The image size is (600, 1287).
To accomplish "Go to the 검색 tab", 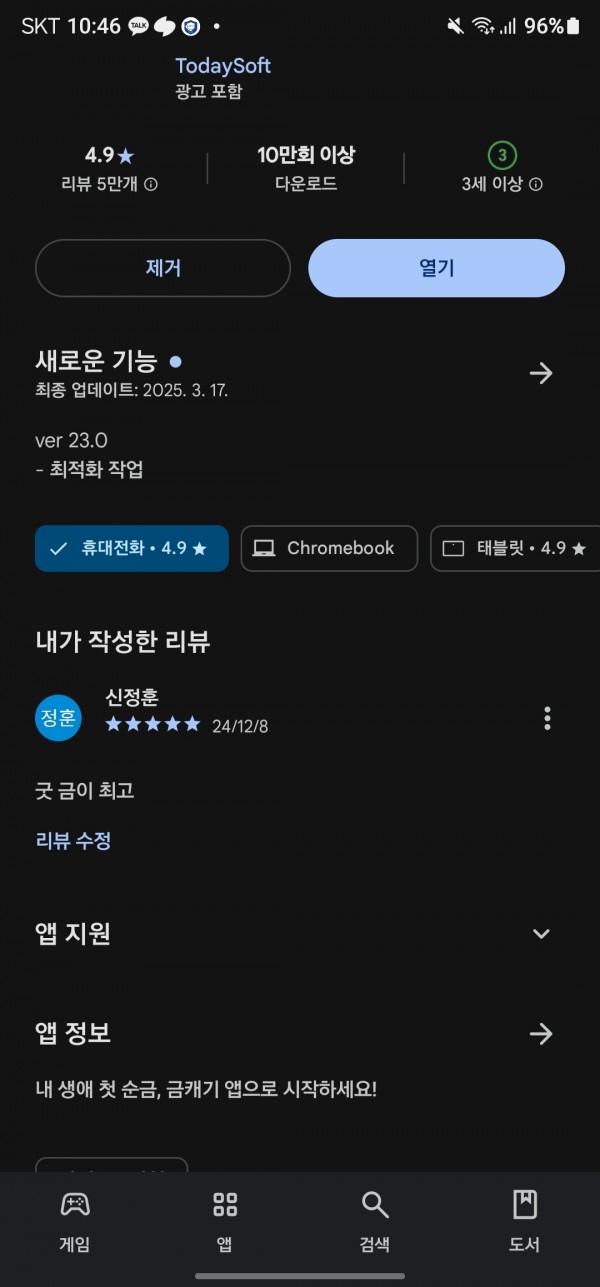I will (x=375, y=1221).
